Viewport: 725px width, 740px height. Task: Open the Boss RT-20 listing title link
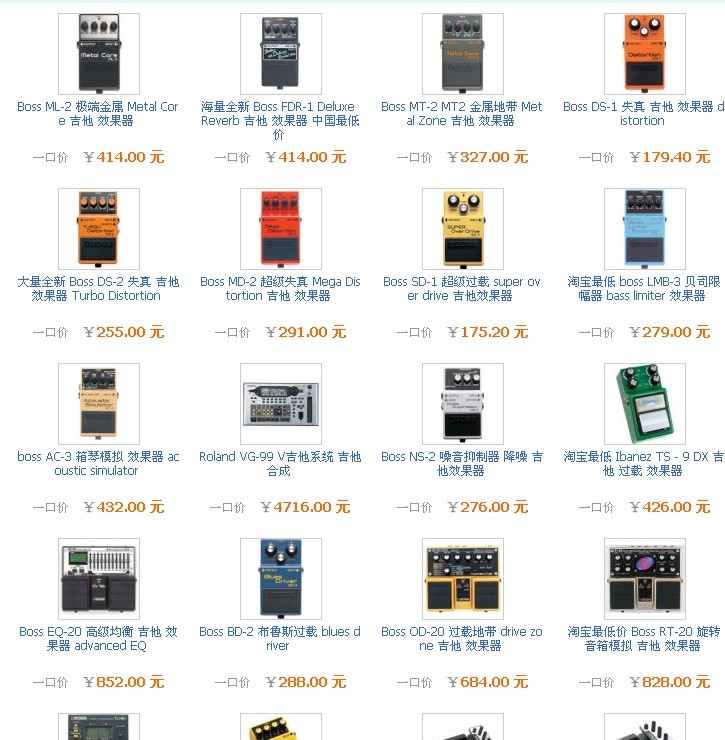[643, 639]
